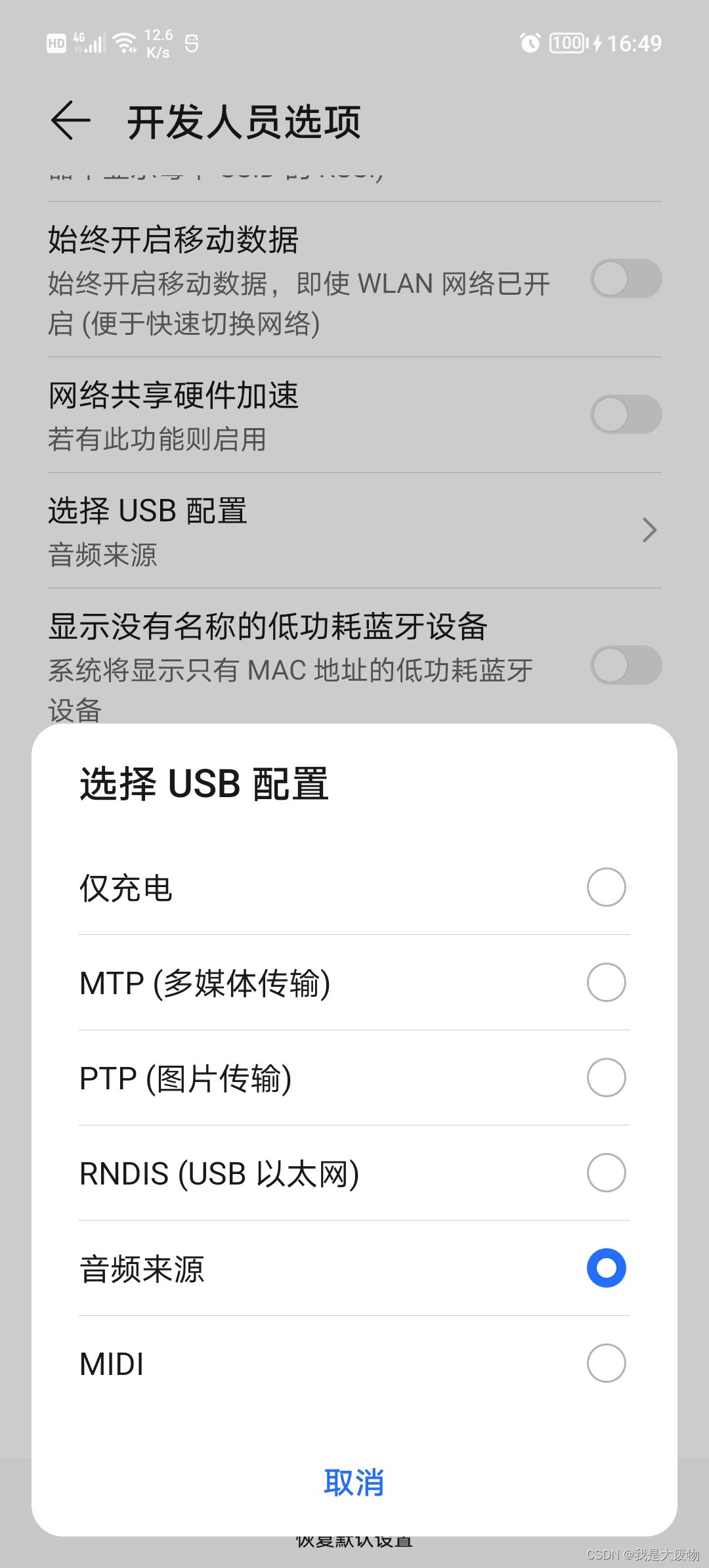Tap the battery level indicator showing 100
This screenshot has height=1568, width=709.
coord(566,42)
